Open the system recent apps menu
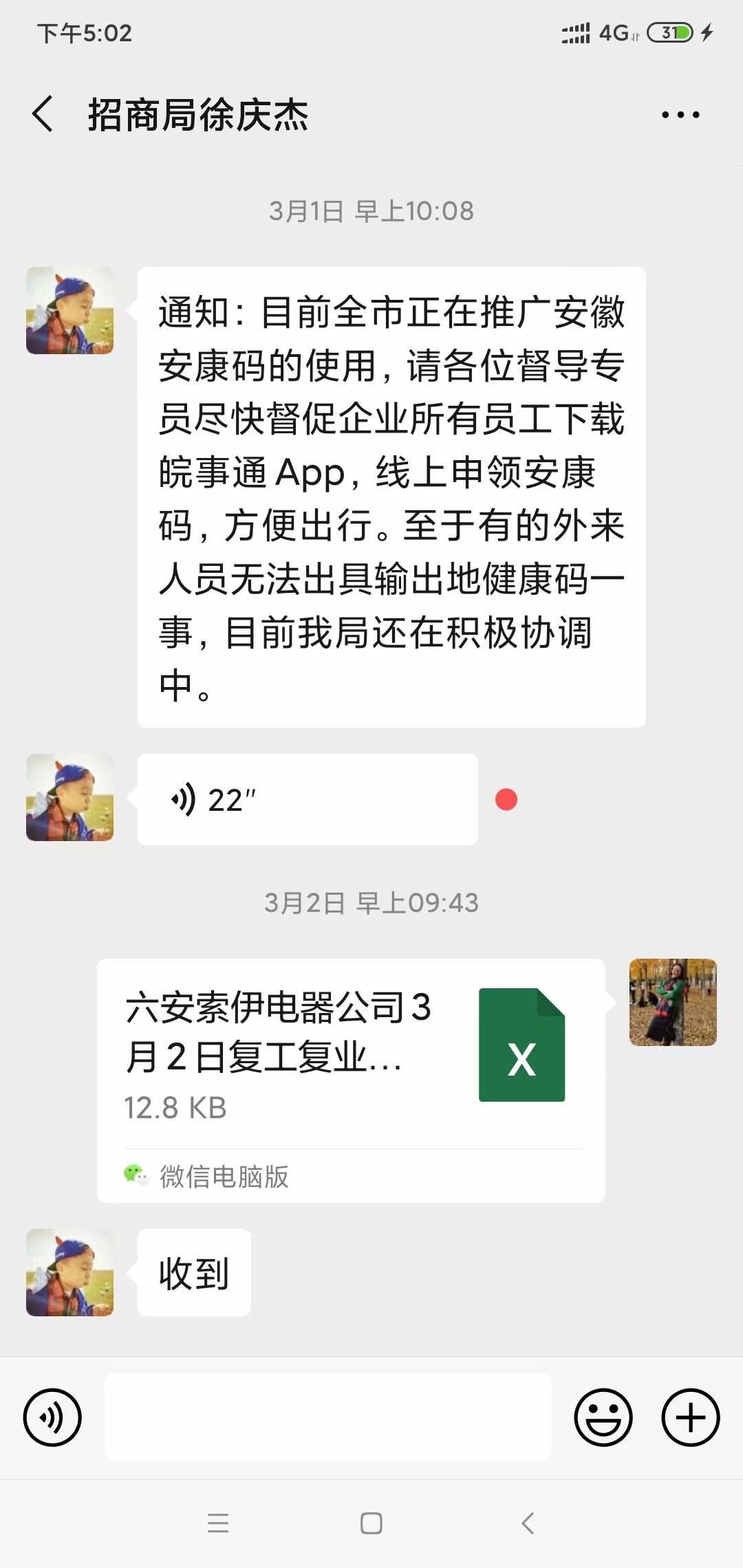This screenshot has height=1568, width=743. (218, 1523)
